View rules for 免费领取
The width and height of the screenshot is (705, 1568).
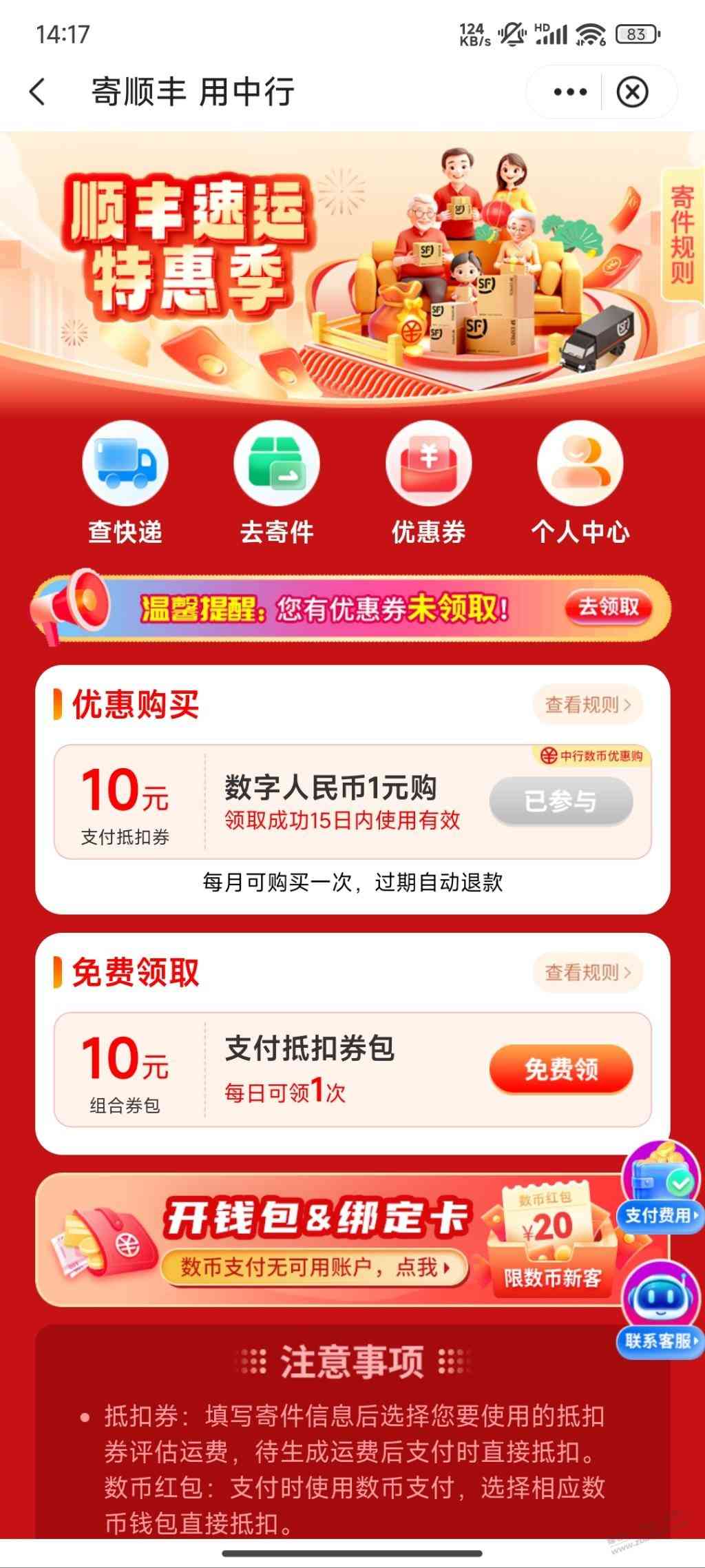(587, 973)
